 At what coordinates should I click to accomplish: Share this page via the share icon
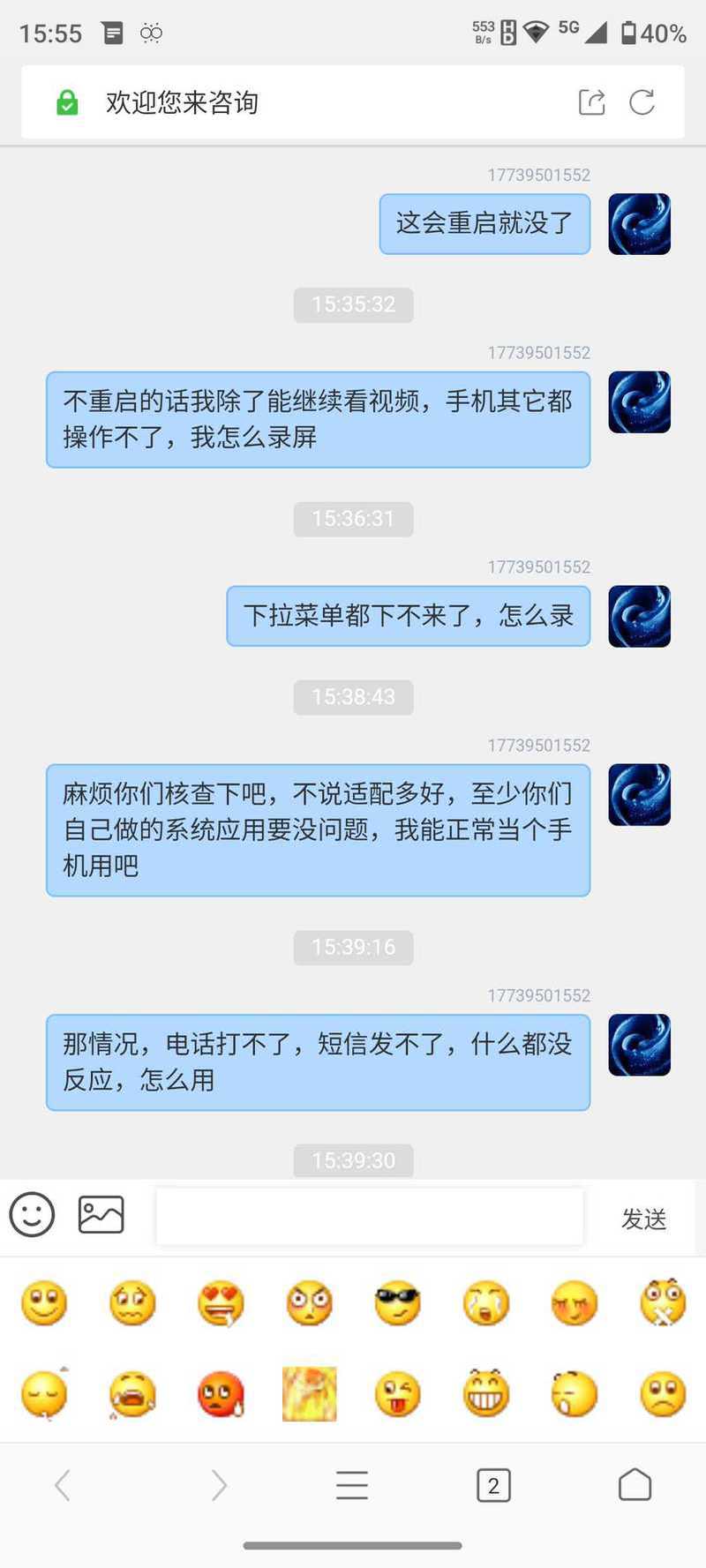[x=591, y=102]
